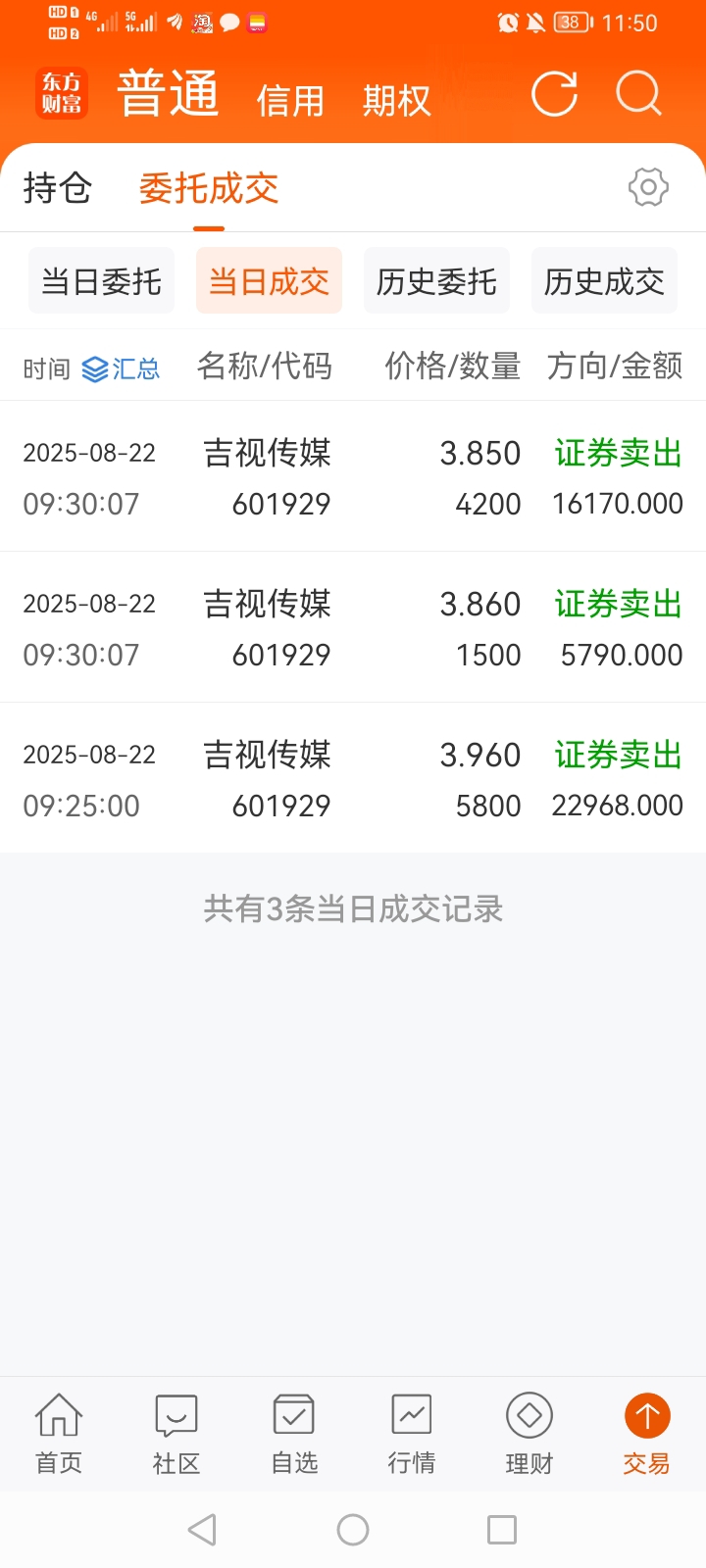Open the 吉视传媒 trade at price 3.960

[353, 779]
